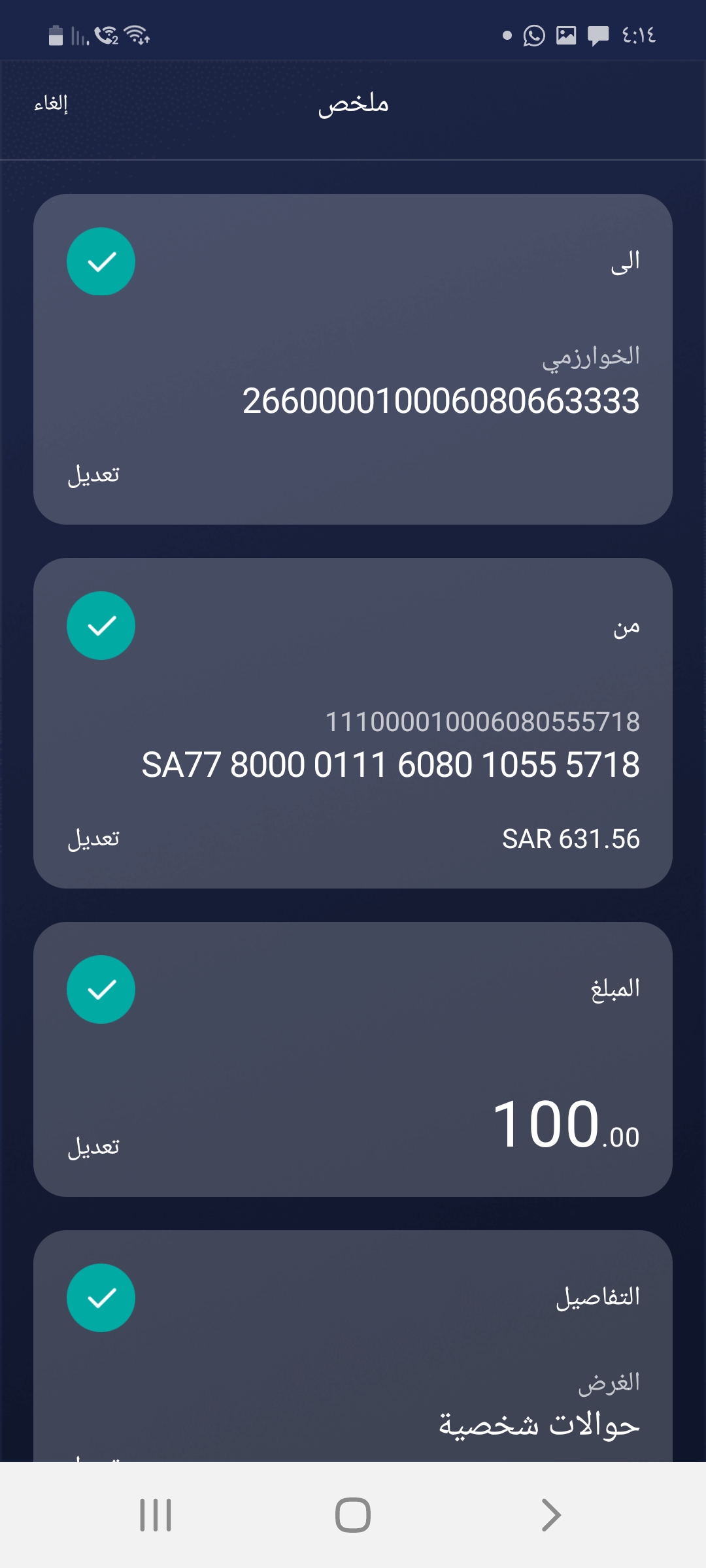
Task: Tap إلغاء to cancel the transfer
Action: point(51,103)
